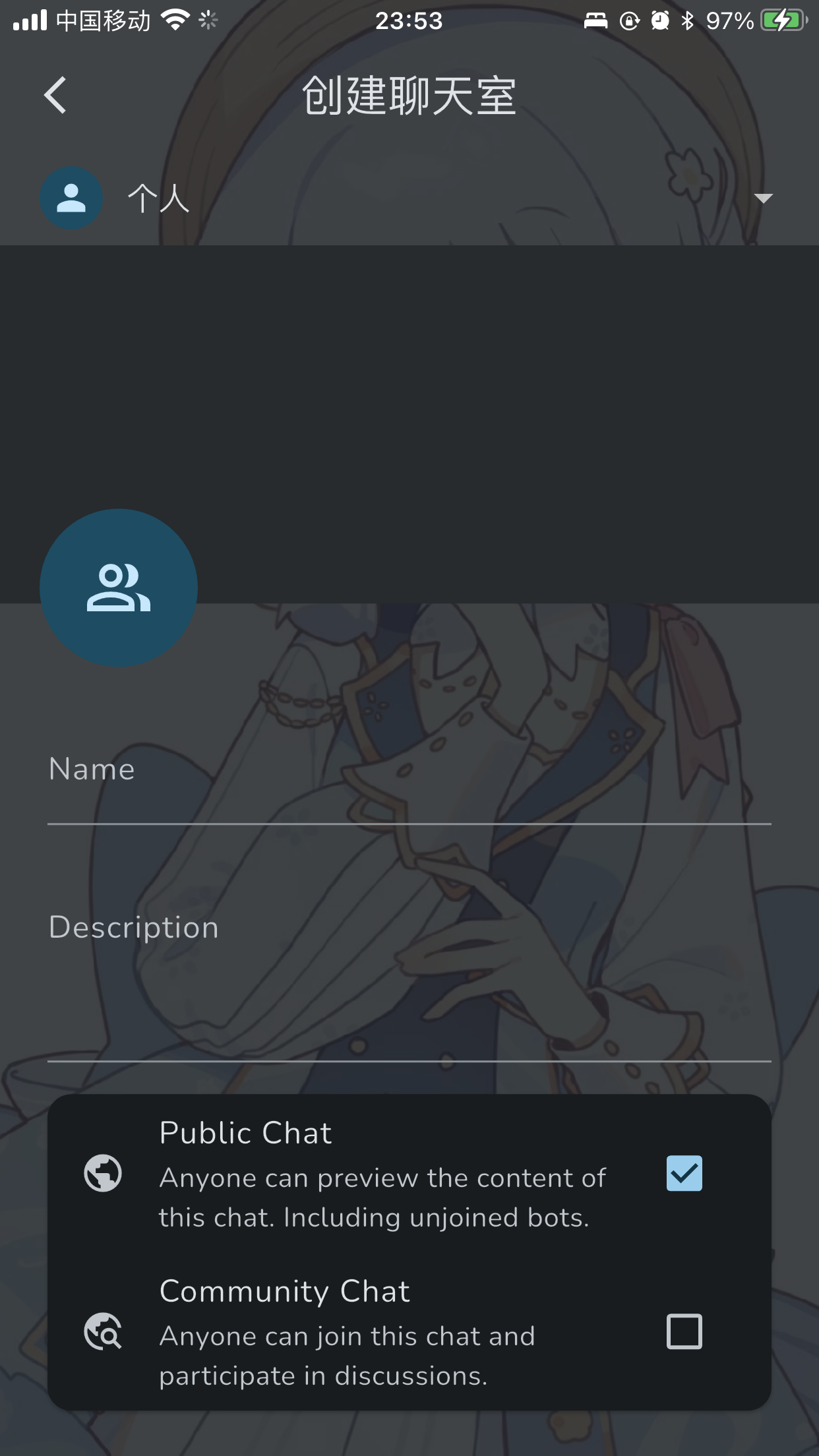Viewport: 819px width, 1456px height.
Task: Expand the 个人 account dropdown
Action: point(762,198)
